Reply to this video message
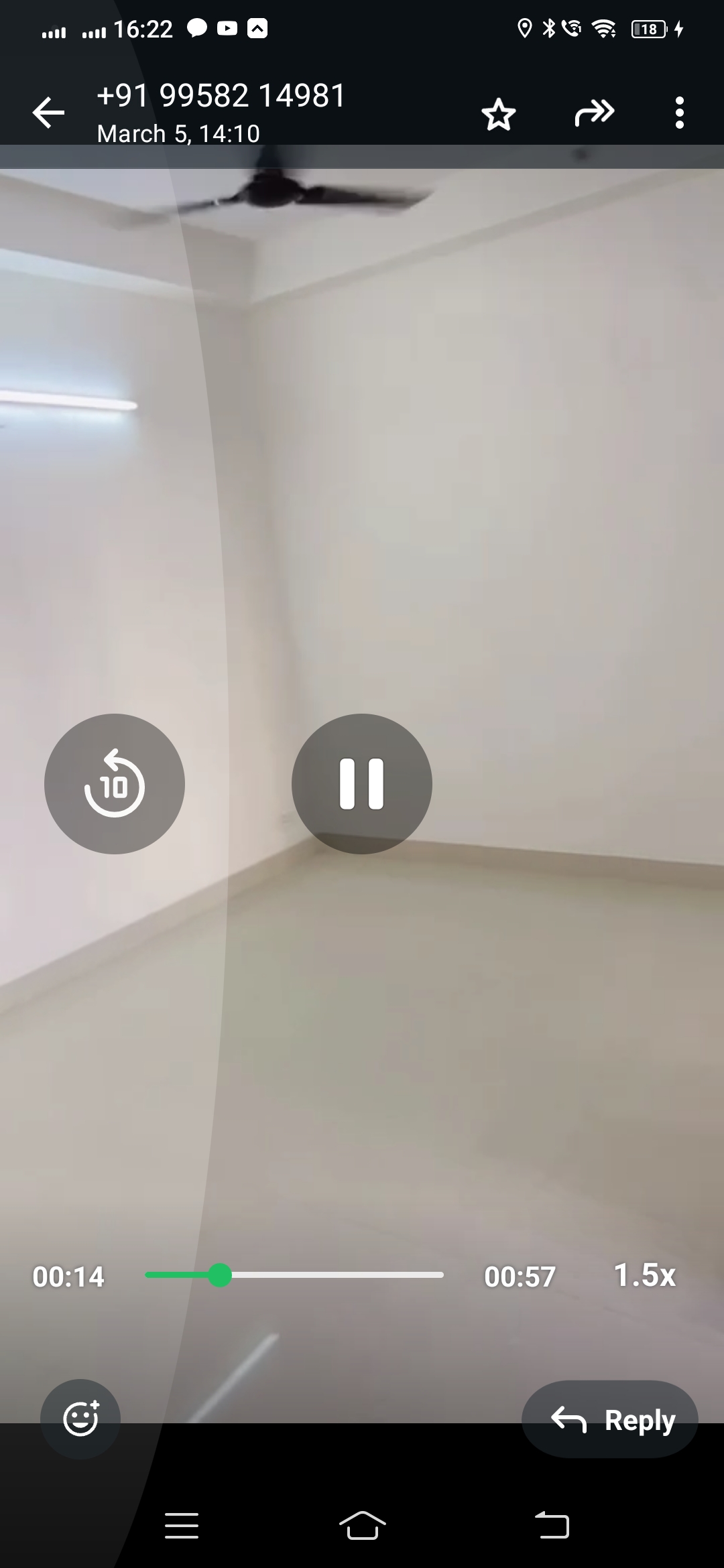 (610, 1419)
